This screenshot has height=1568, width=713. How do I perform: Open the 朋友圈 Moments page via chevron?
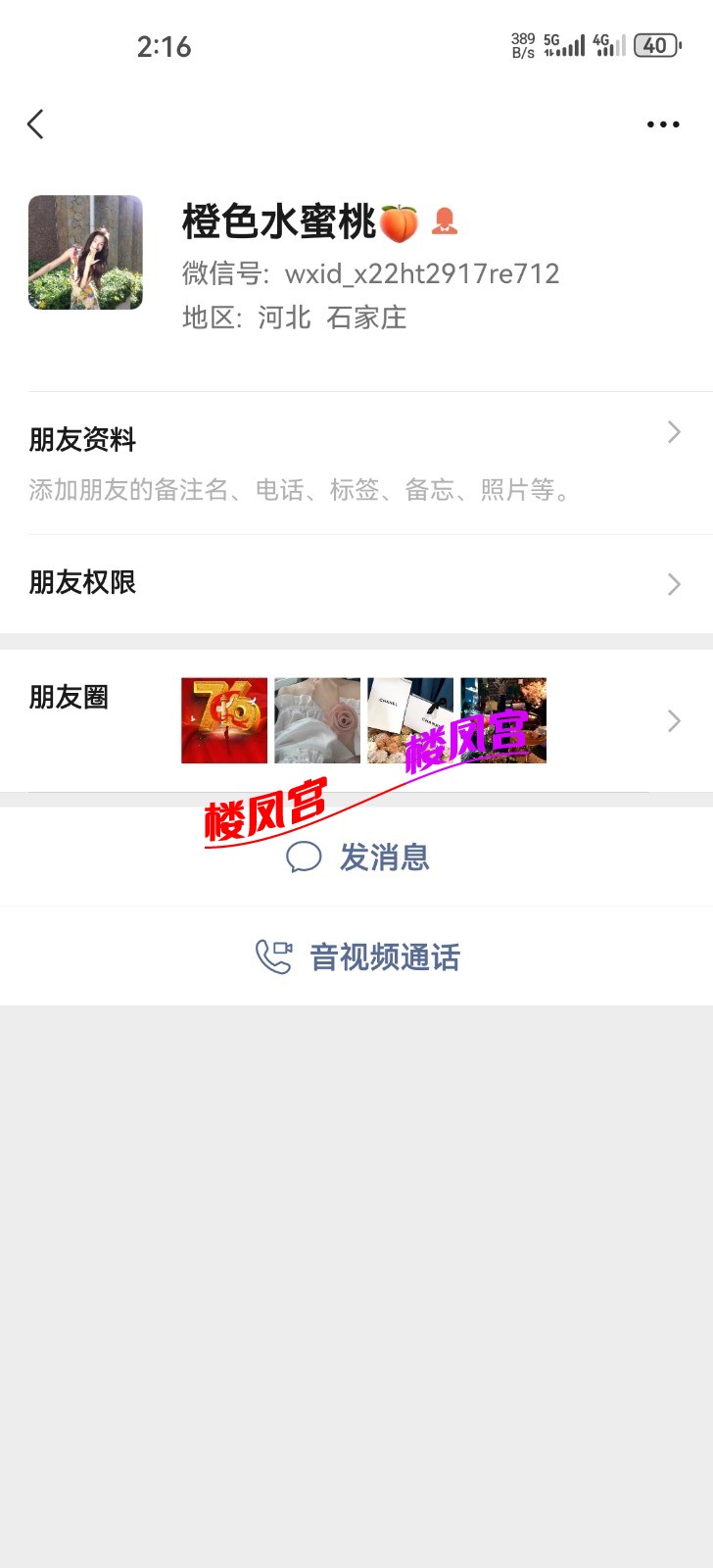[674, 721]
